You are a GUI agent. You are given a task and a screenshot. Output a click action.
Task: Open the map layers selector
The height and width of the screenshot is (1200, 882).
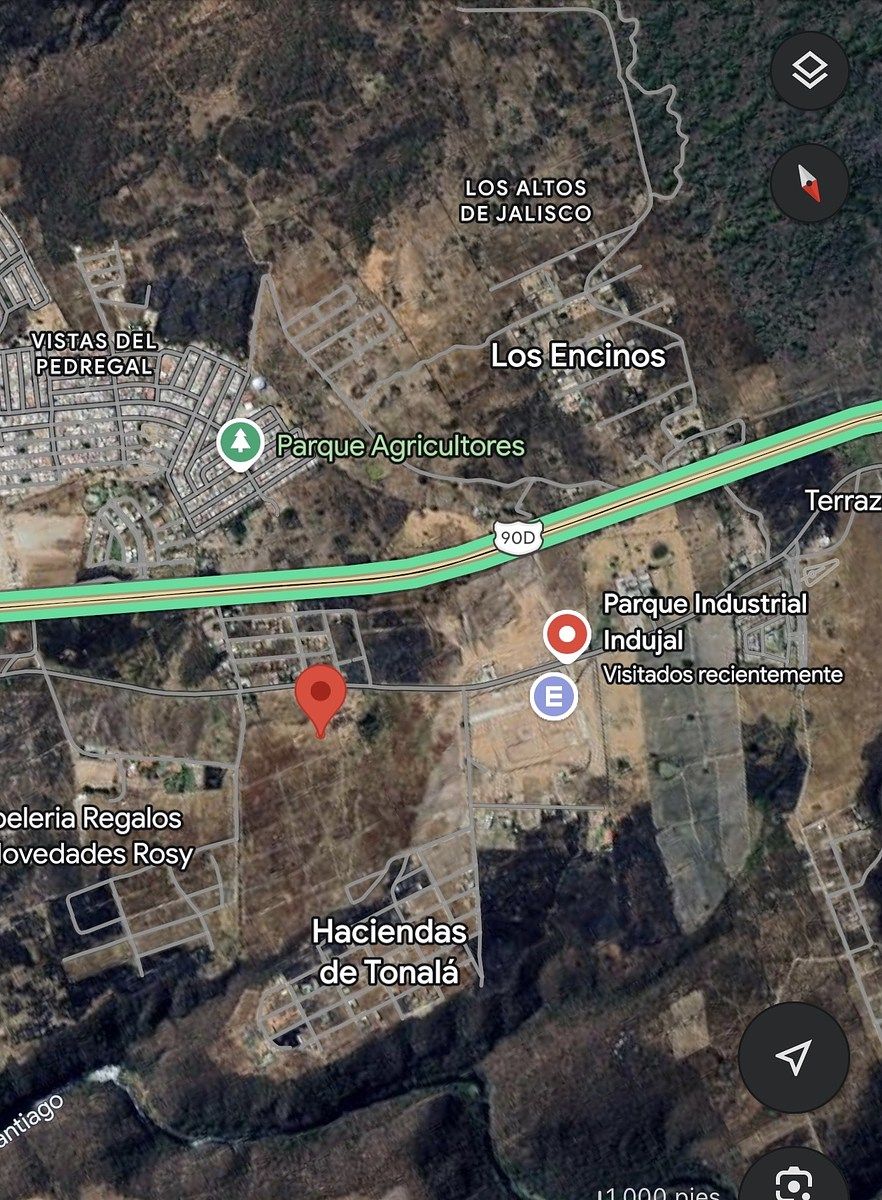[x=809, y=71]
